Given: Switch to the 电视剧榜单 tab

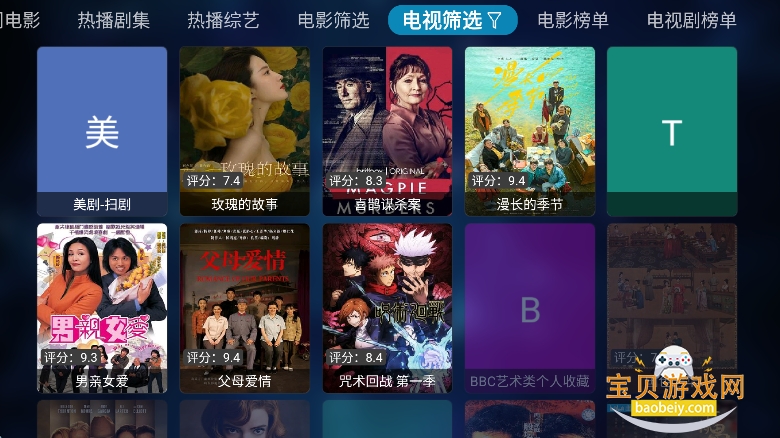Looking at the screenshot, I should coord(692,20).
